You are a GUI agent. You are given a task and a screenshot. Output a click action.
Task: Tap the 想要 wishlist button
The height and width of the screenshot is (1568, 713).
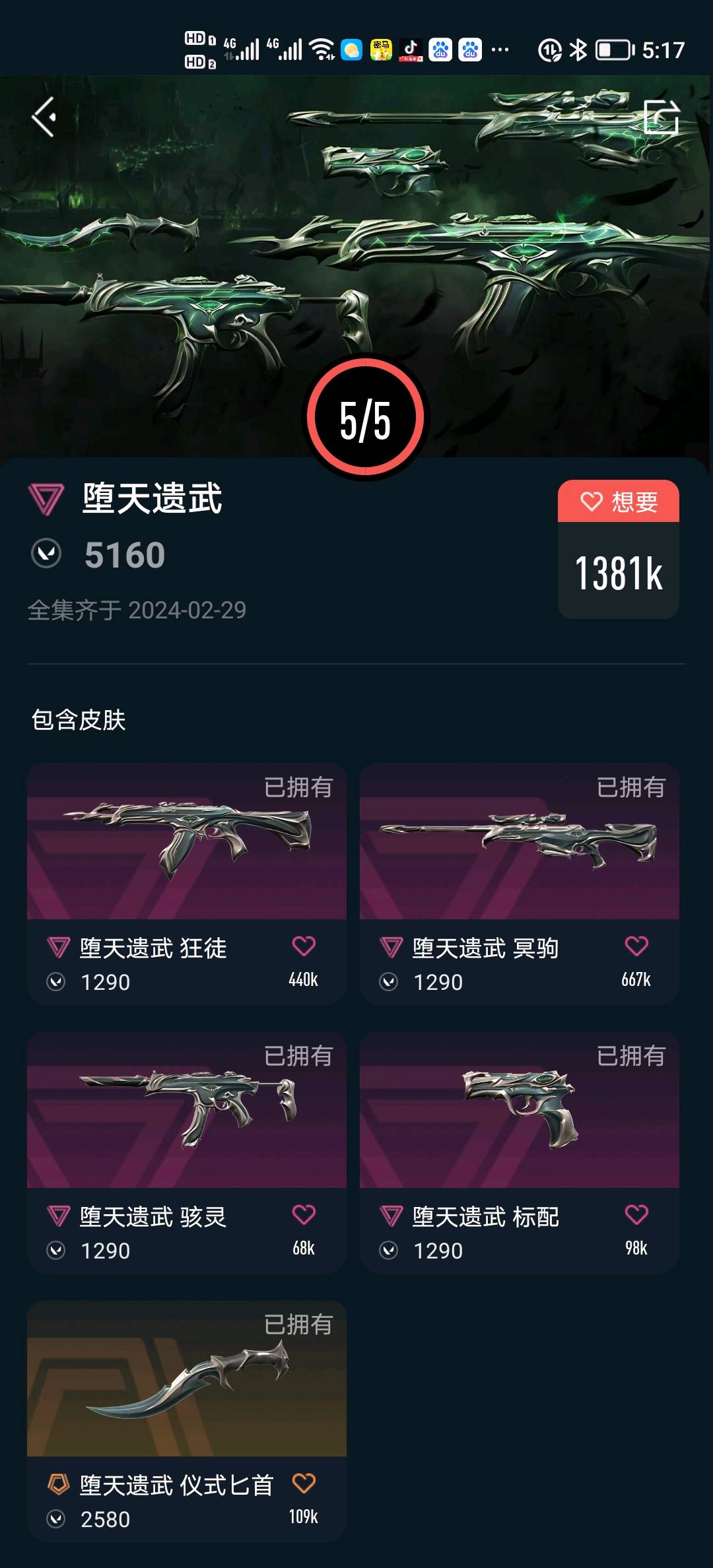619,502
